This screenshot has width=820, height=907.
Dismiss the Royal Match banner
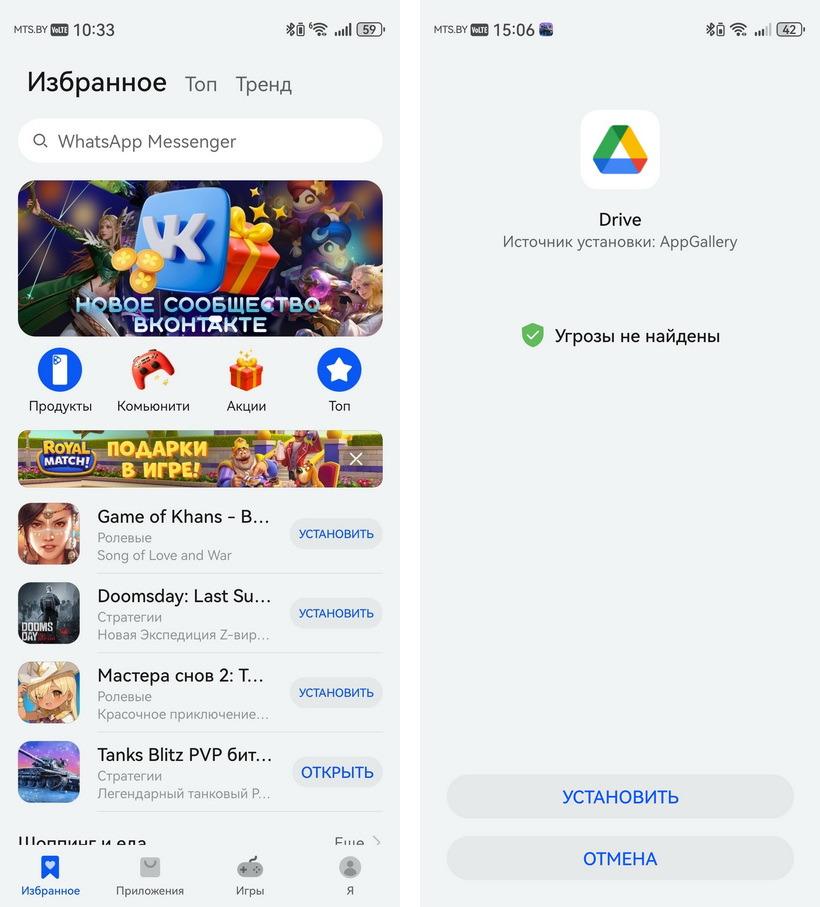click(x=356, y=459)
